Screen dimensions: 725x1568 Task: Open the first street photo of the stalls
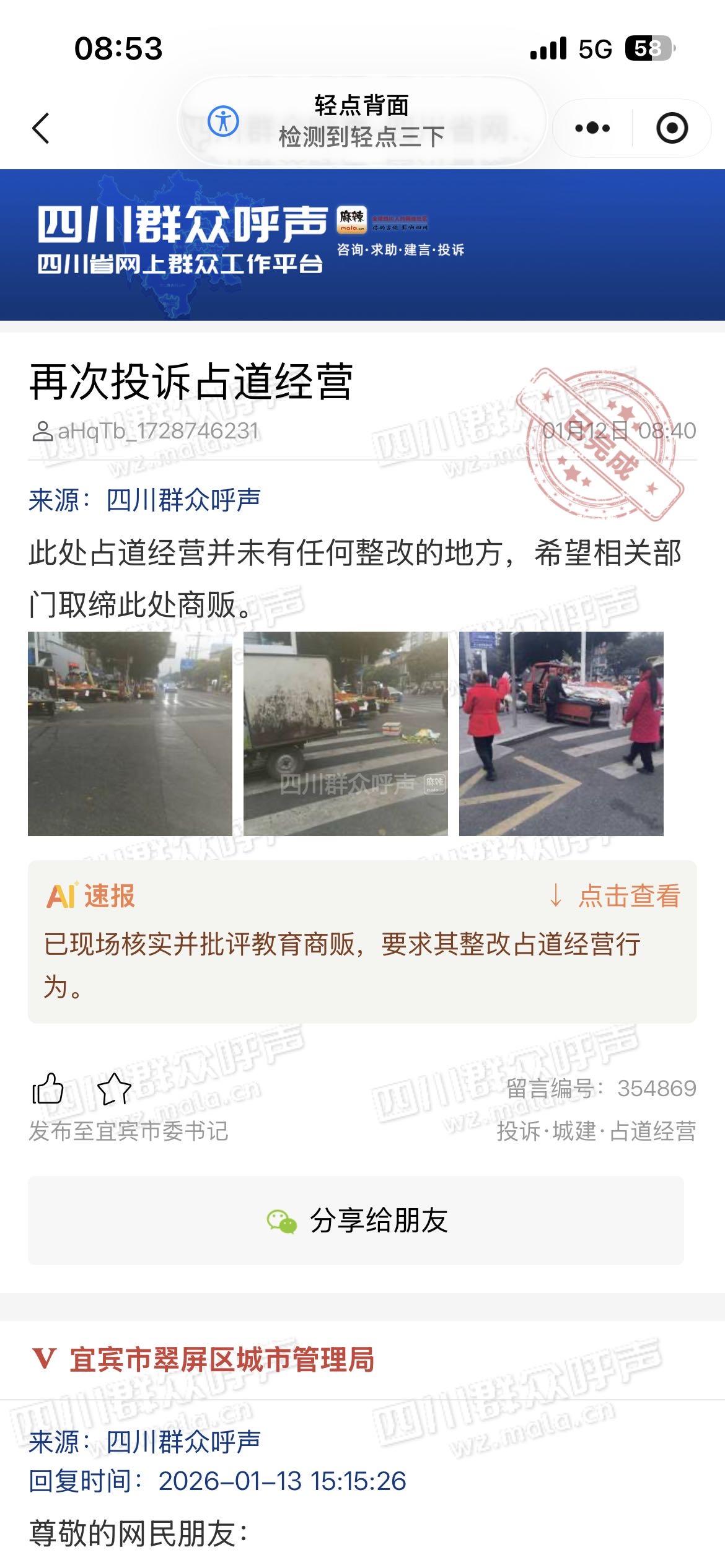(130, 733)
